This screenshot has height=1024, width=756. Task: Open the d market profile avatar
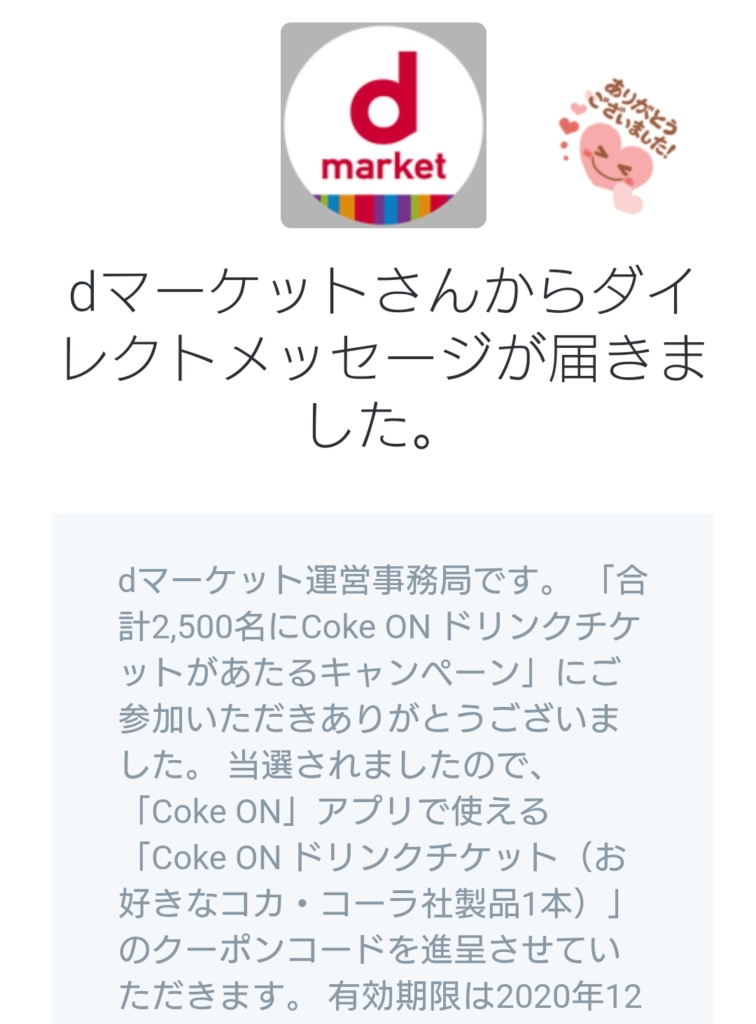(x=383, y=125)
